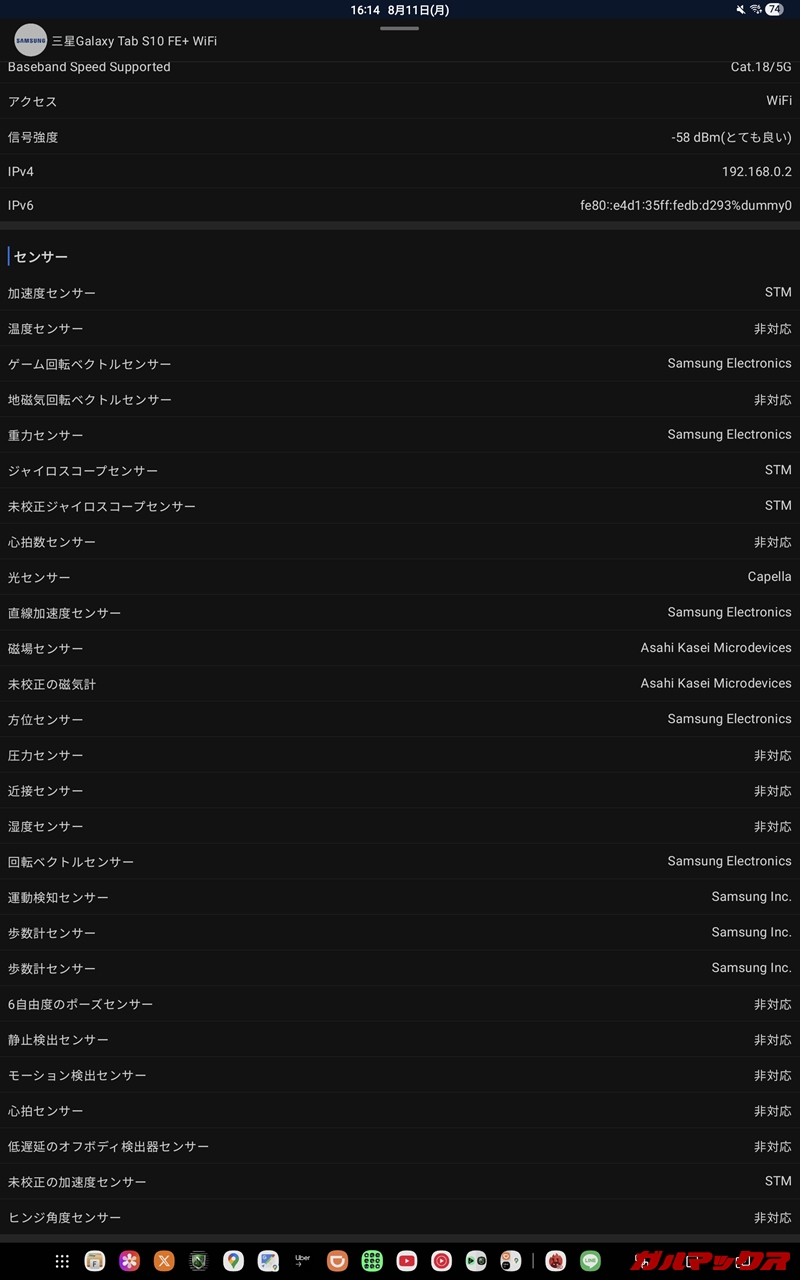This screenshot has height=1280, width=800.
Task: Launch YouTube from the taskbar
Action: click(406, 1261)
